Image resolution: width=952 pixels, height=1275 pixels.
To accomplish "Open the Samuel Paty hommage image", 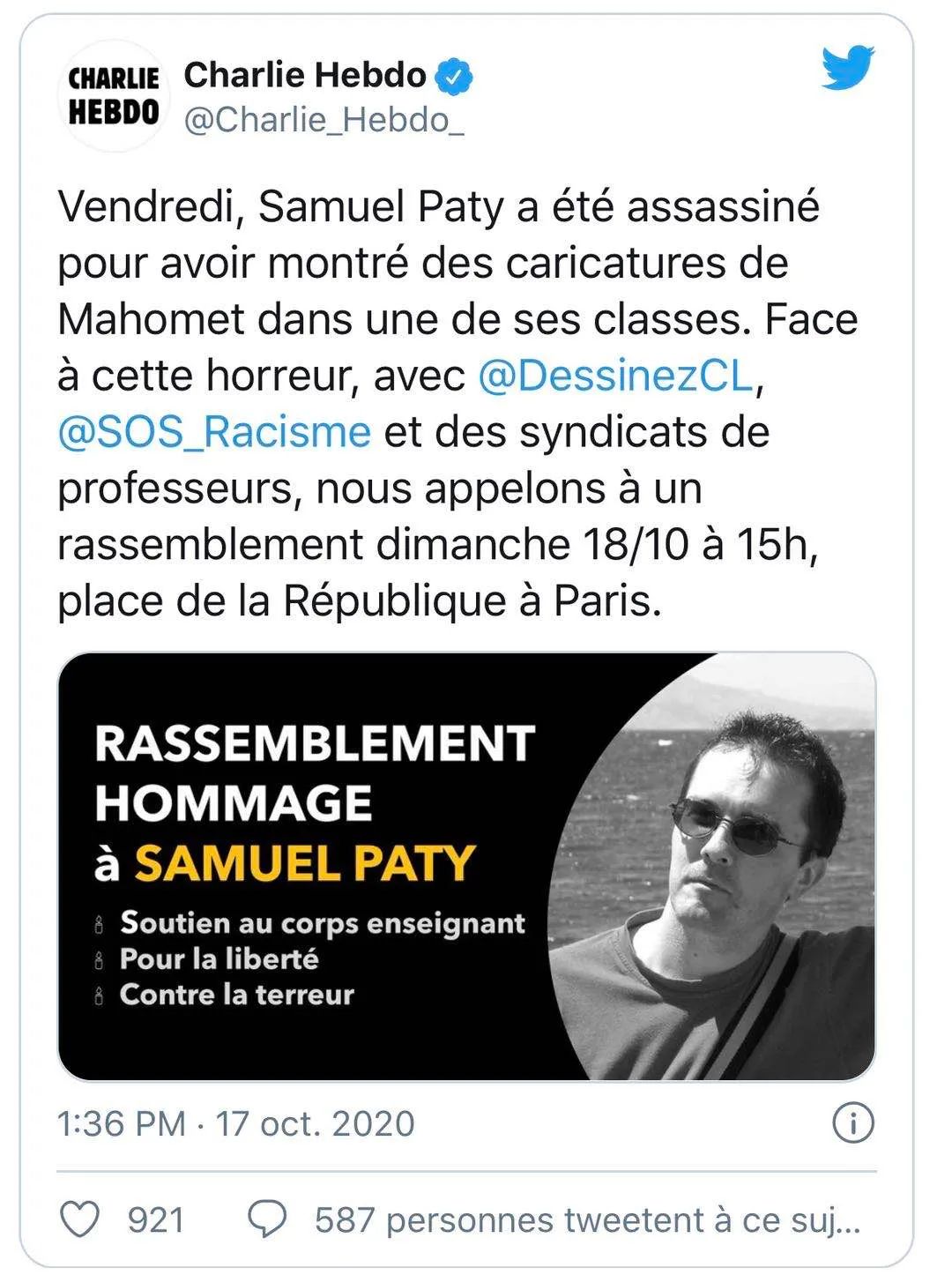I will (466, 866).
